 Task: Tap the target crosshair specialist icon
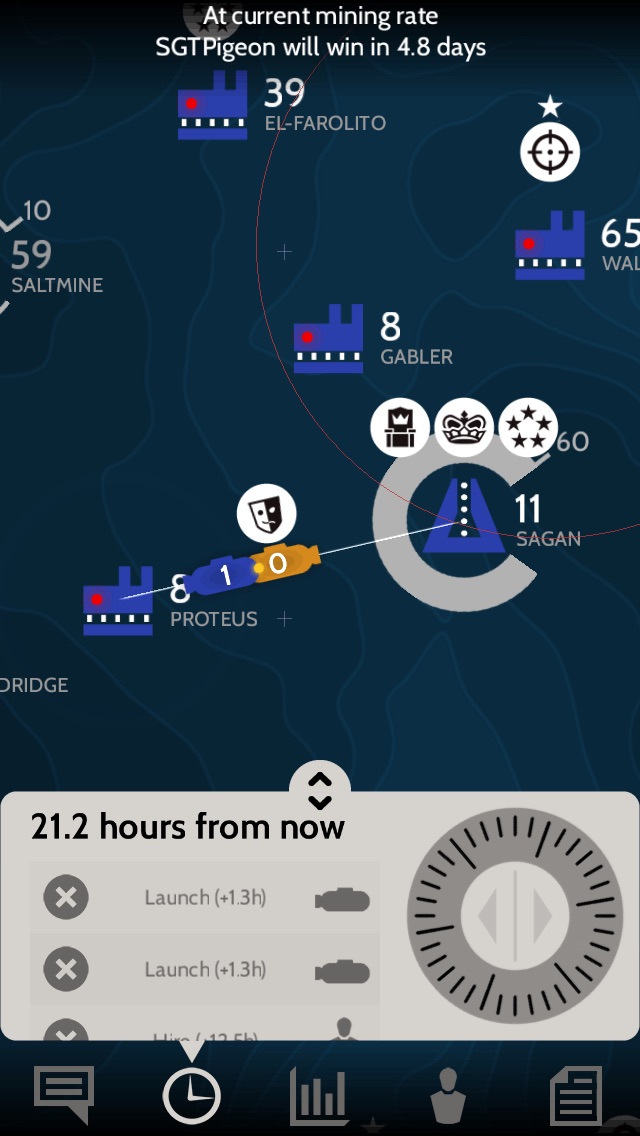pos(550,153)
